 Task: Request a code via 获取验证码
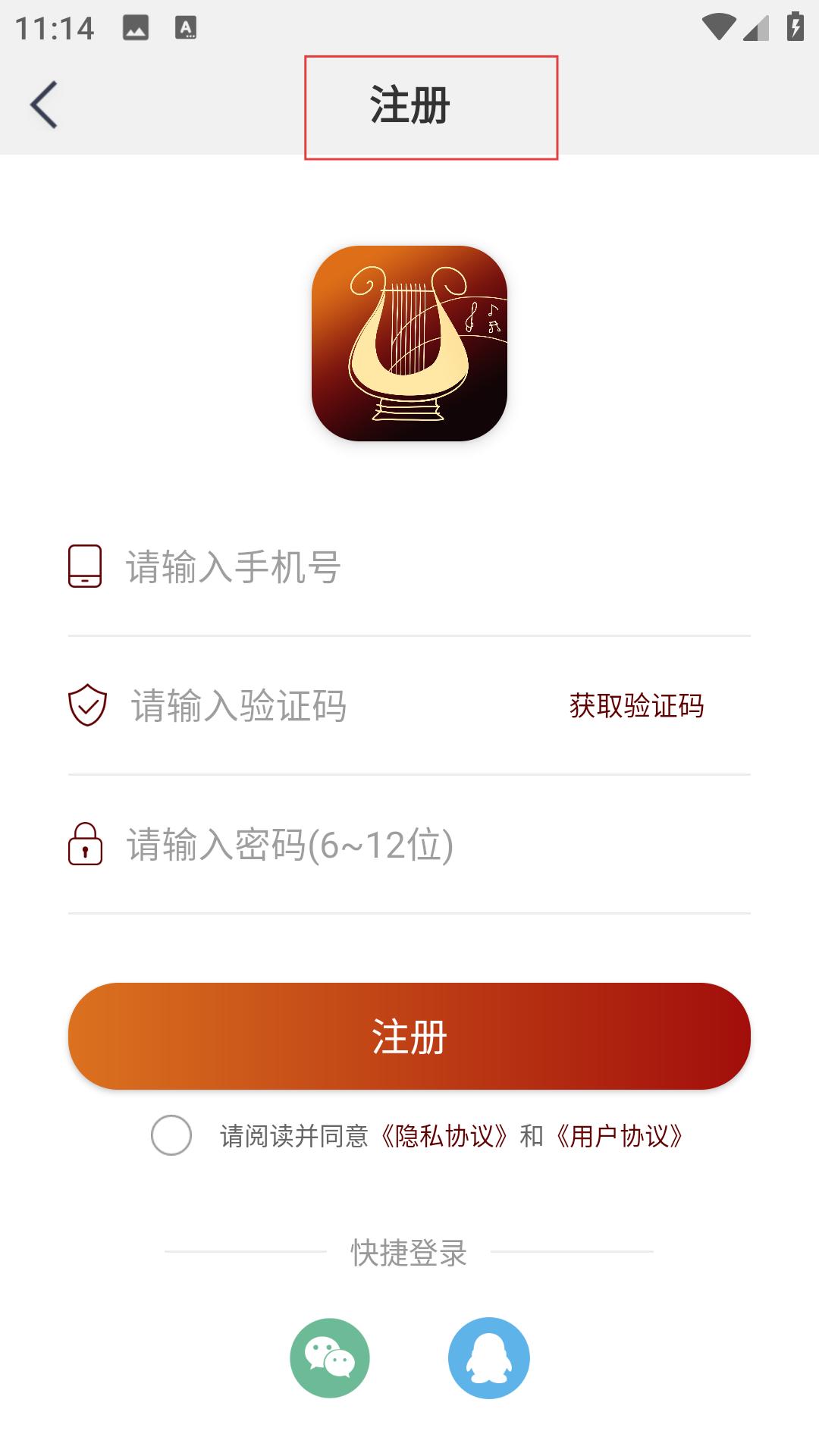(x=636, y=706)
